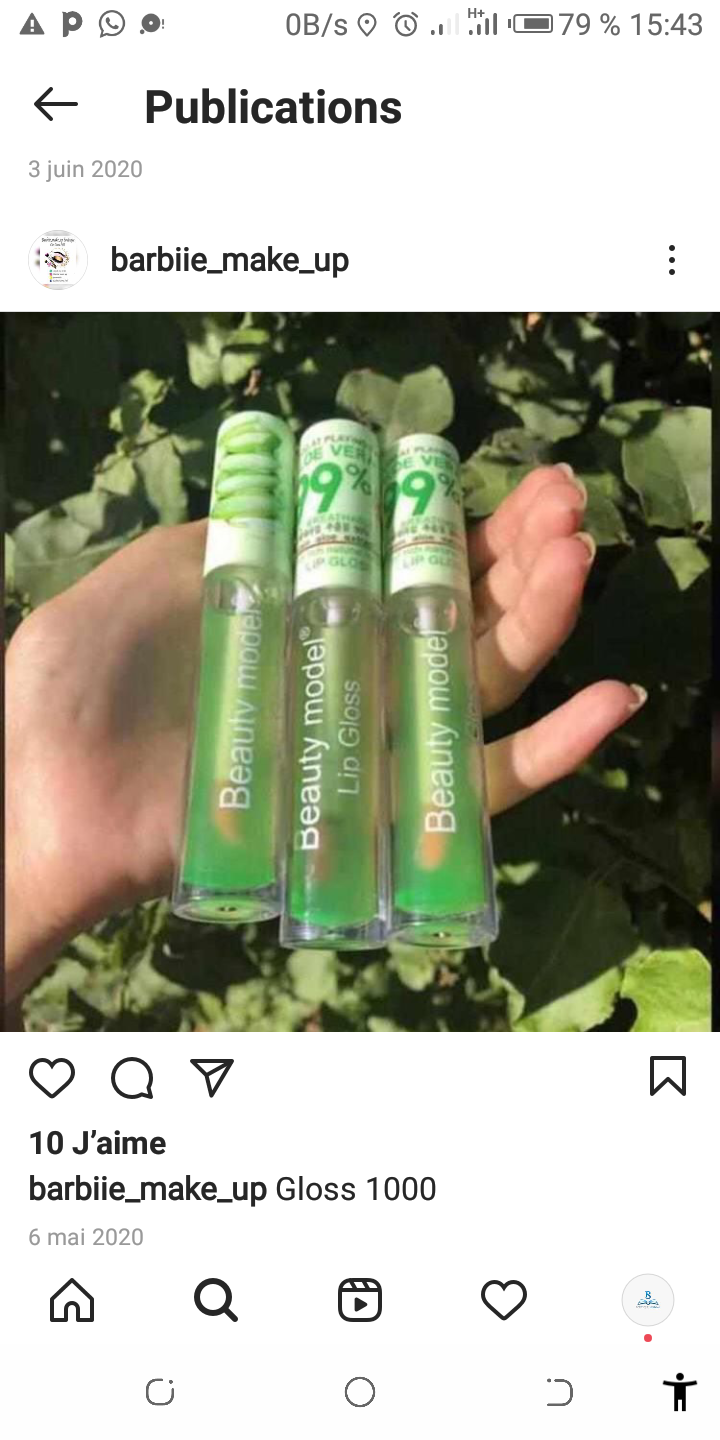Tap the system back button
Viewport: 720px width, 1440px height.
pyautogui.click(x=559, y=1392)
